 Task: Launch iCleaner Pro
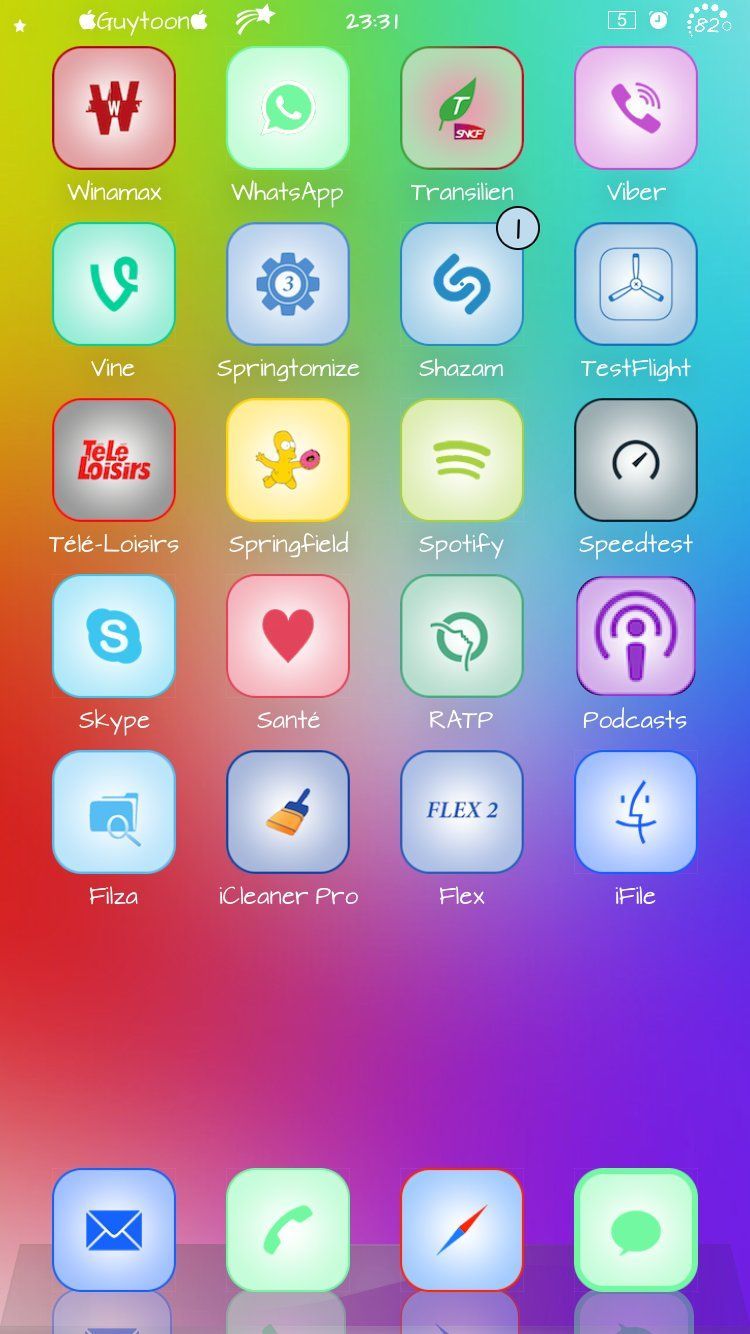(x=288, y=812)
